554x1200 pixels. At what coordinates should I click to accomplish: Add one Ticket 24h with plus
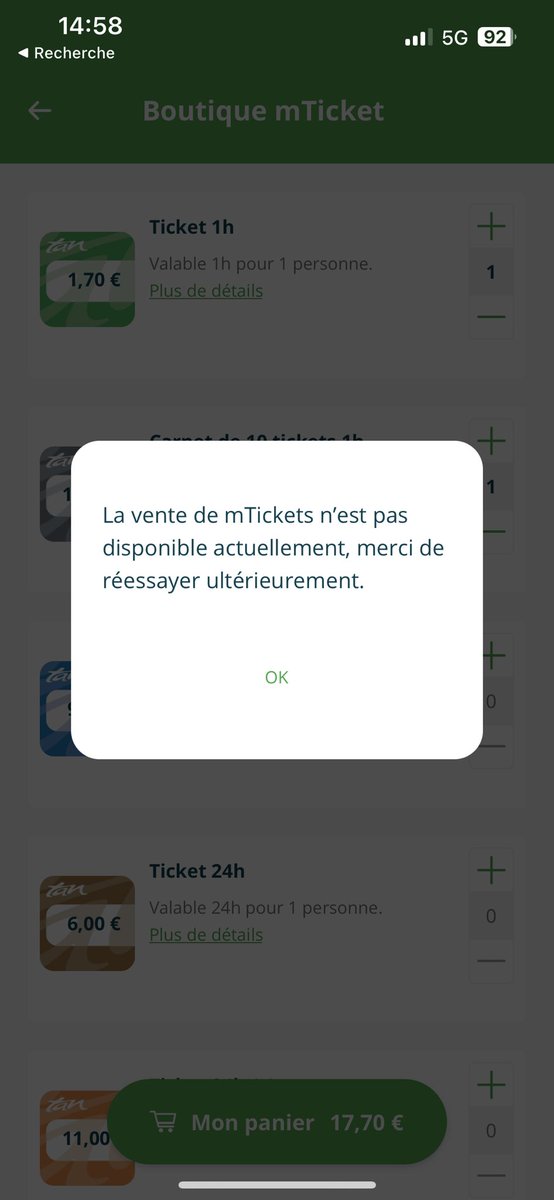[491, 871]
